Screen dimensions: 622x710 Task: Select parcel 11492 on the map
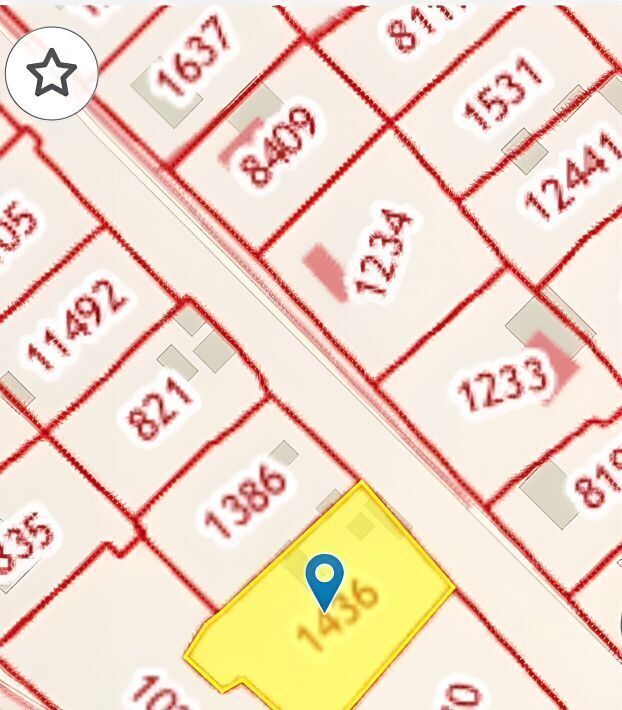click(77, 323)
